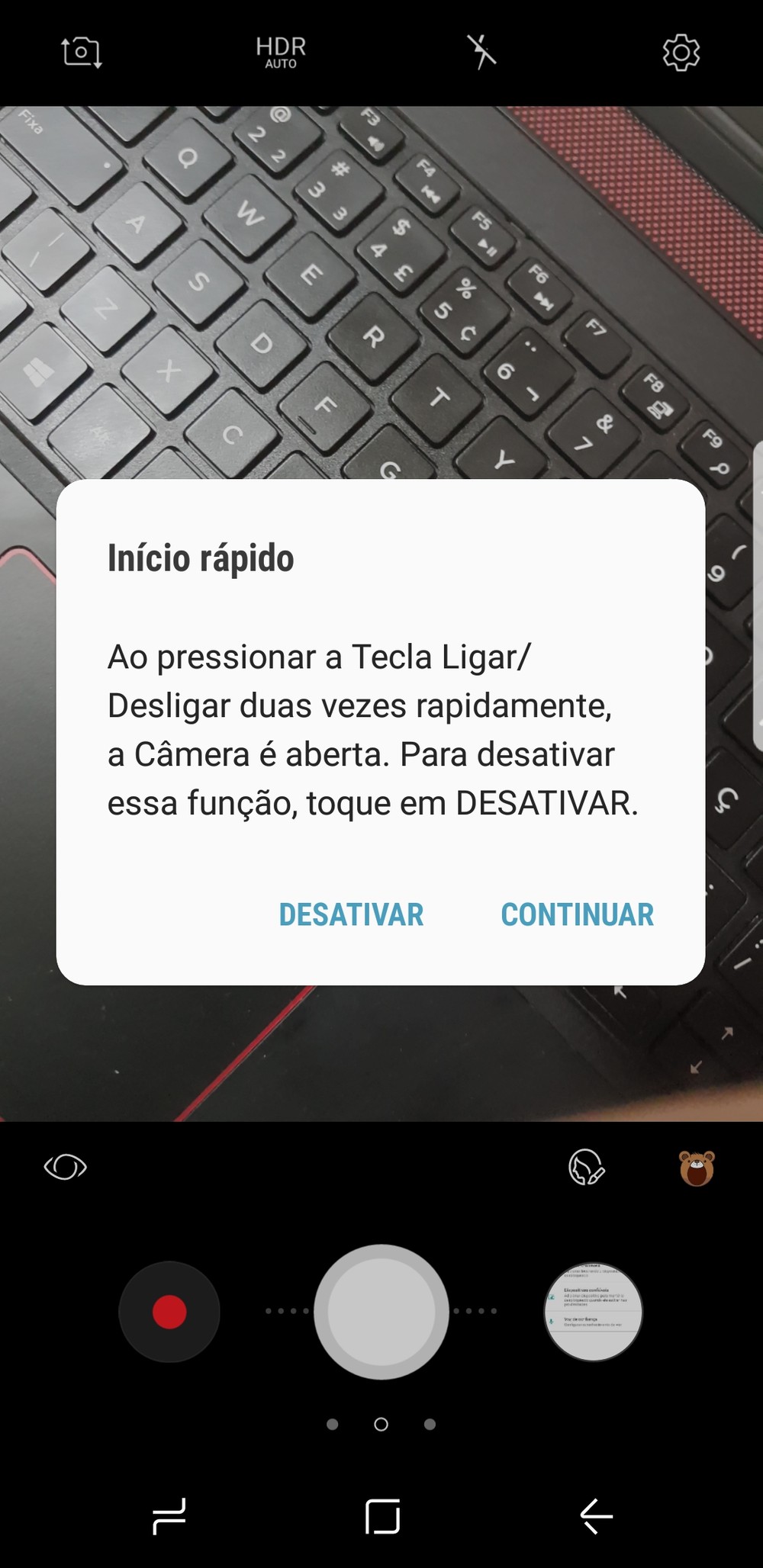Start recording a video
This screenshot has height=1568, width=763.
tap(169, 1312)
